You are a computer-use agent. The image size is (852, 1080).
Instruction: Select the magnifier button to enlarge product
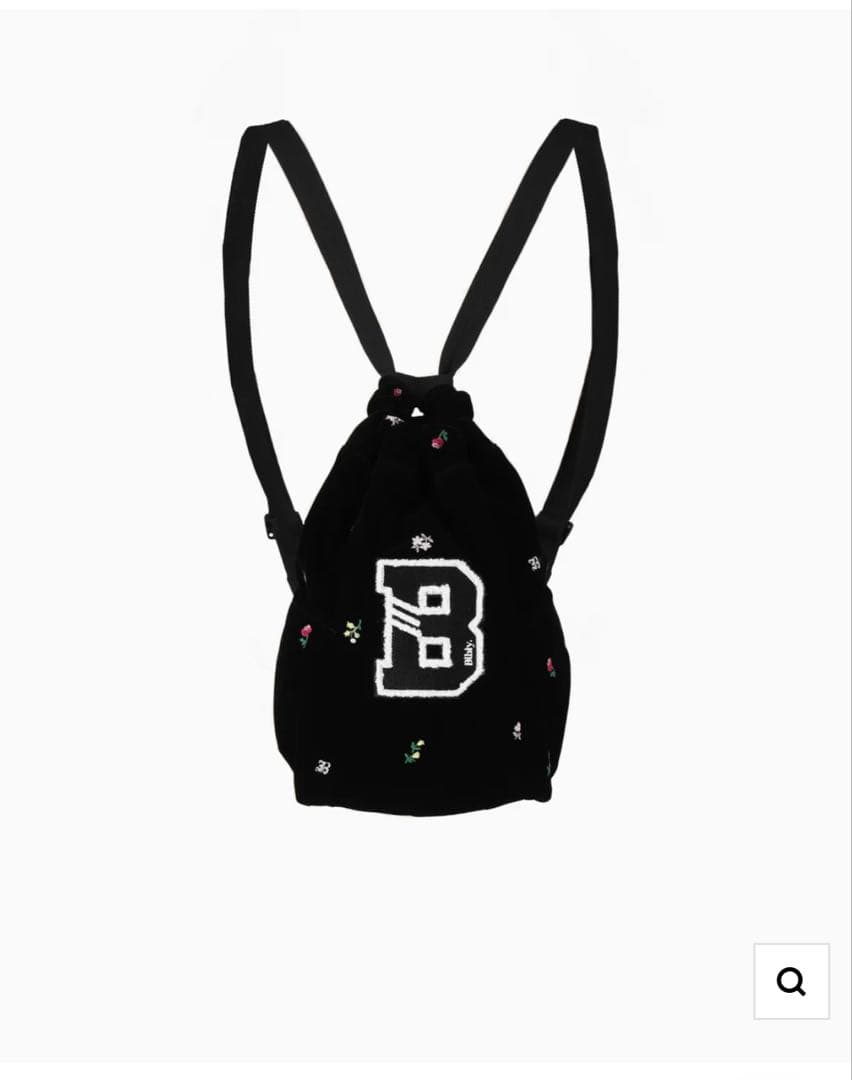click(791, 981)
